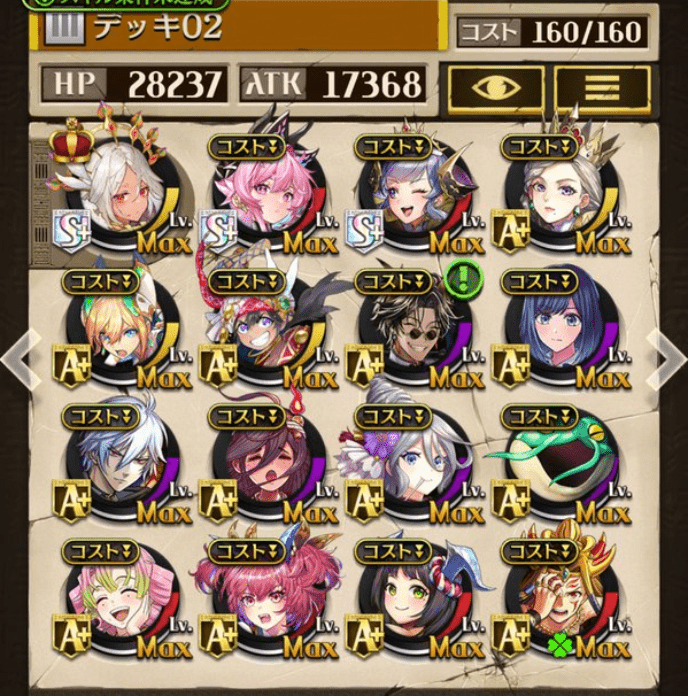Open the list menu button

click(x=601, y=87)
